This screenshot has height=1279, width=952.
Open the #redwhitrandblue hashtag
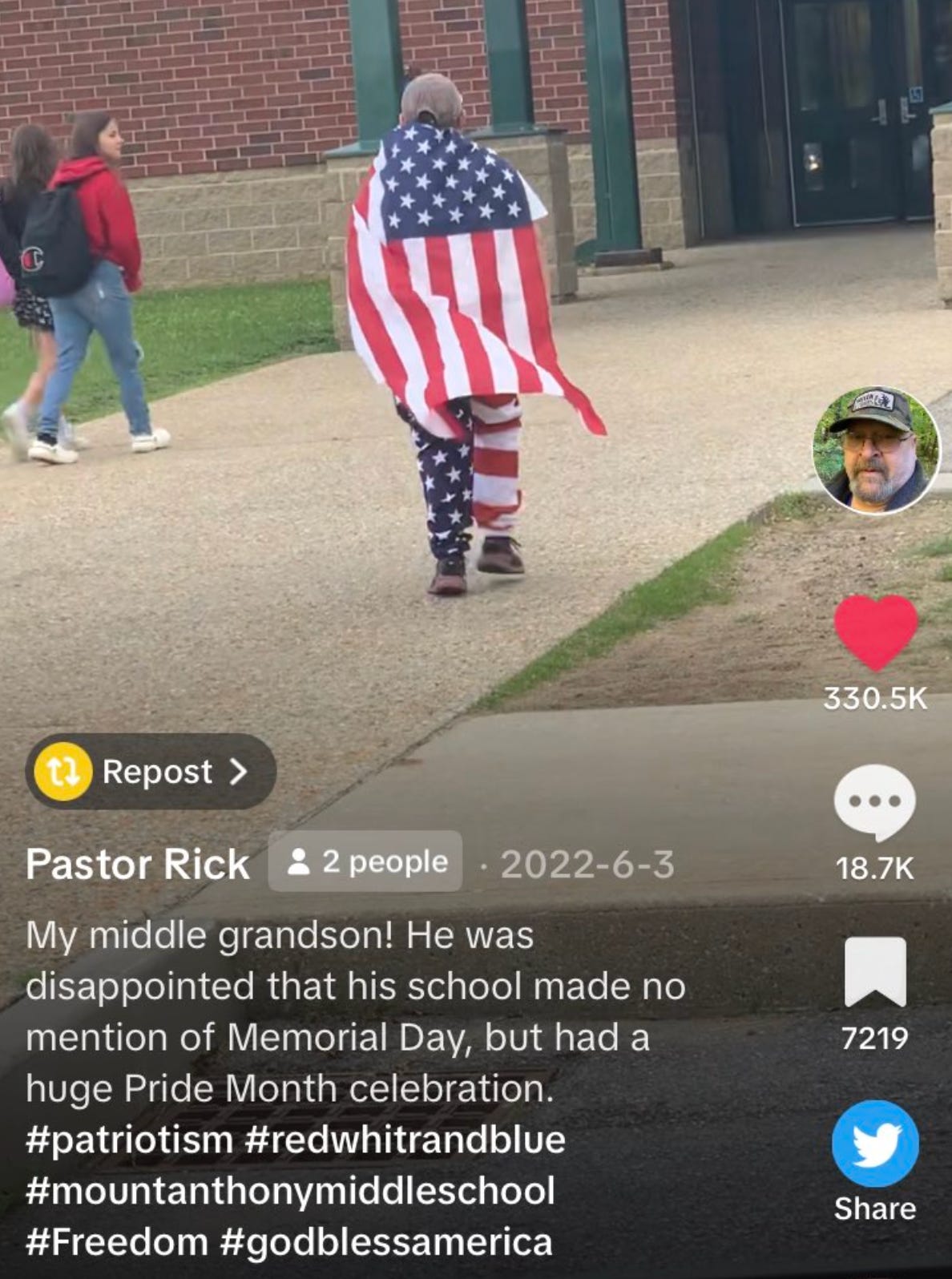[405, 1140]
